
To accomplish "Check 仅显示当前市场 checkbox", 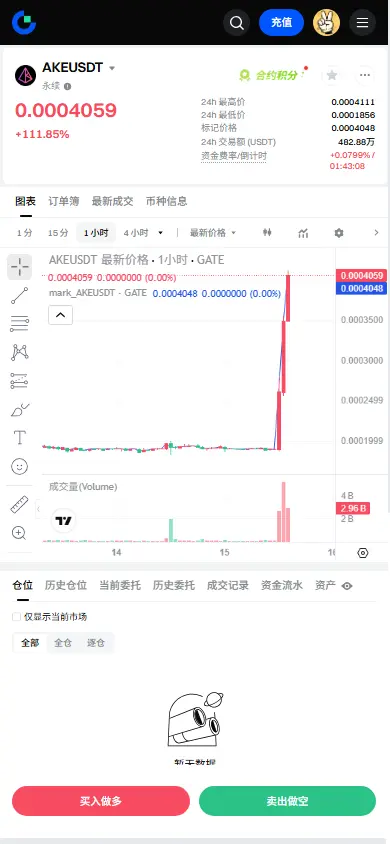I will [x=17, y=617].
